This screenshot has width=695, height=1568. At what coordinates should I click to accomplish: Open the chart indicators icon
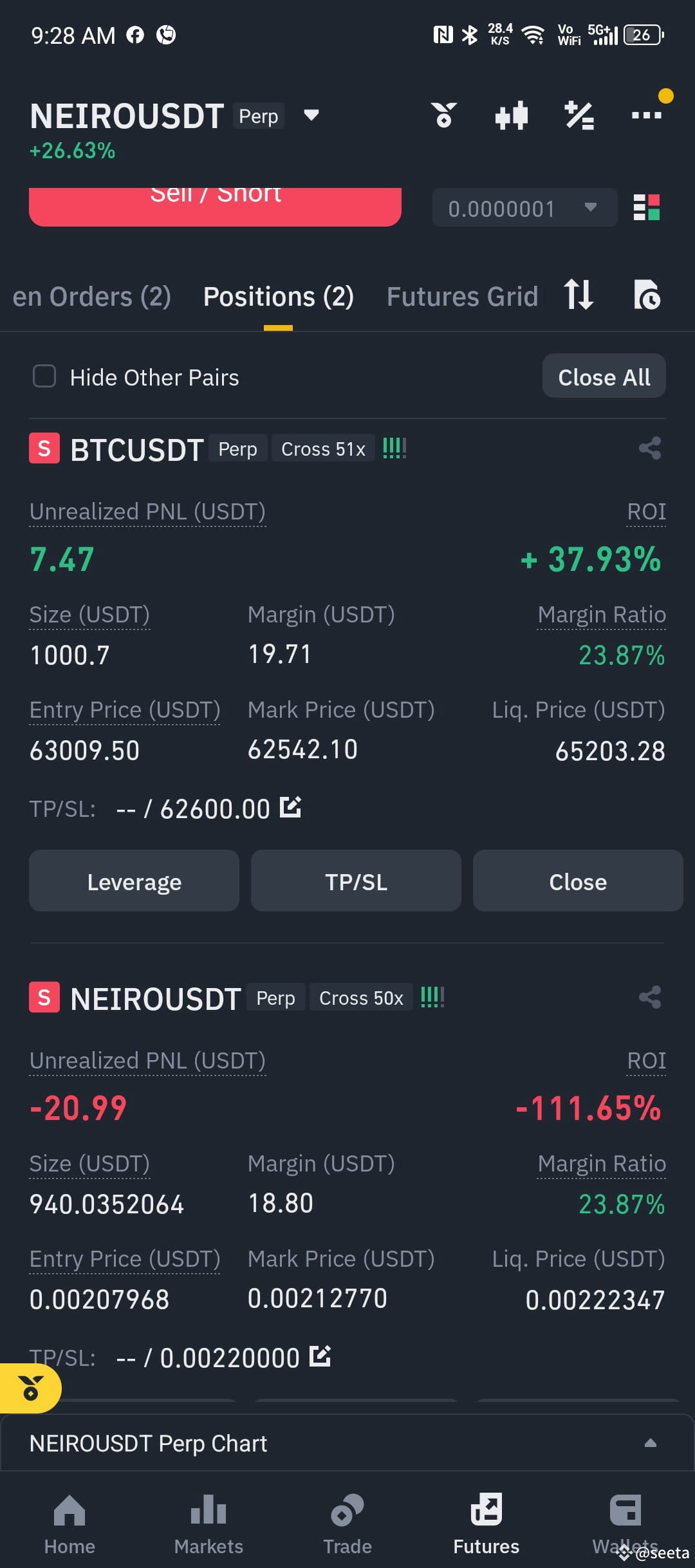pos(512,116)
